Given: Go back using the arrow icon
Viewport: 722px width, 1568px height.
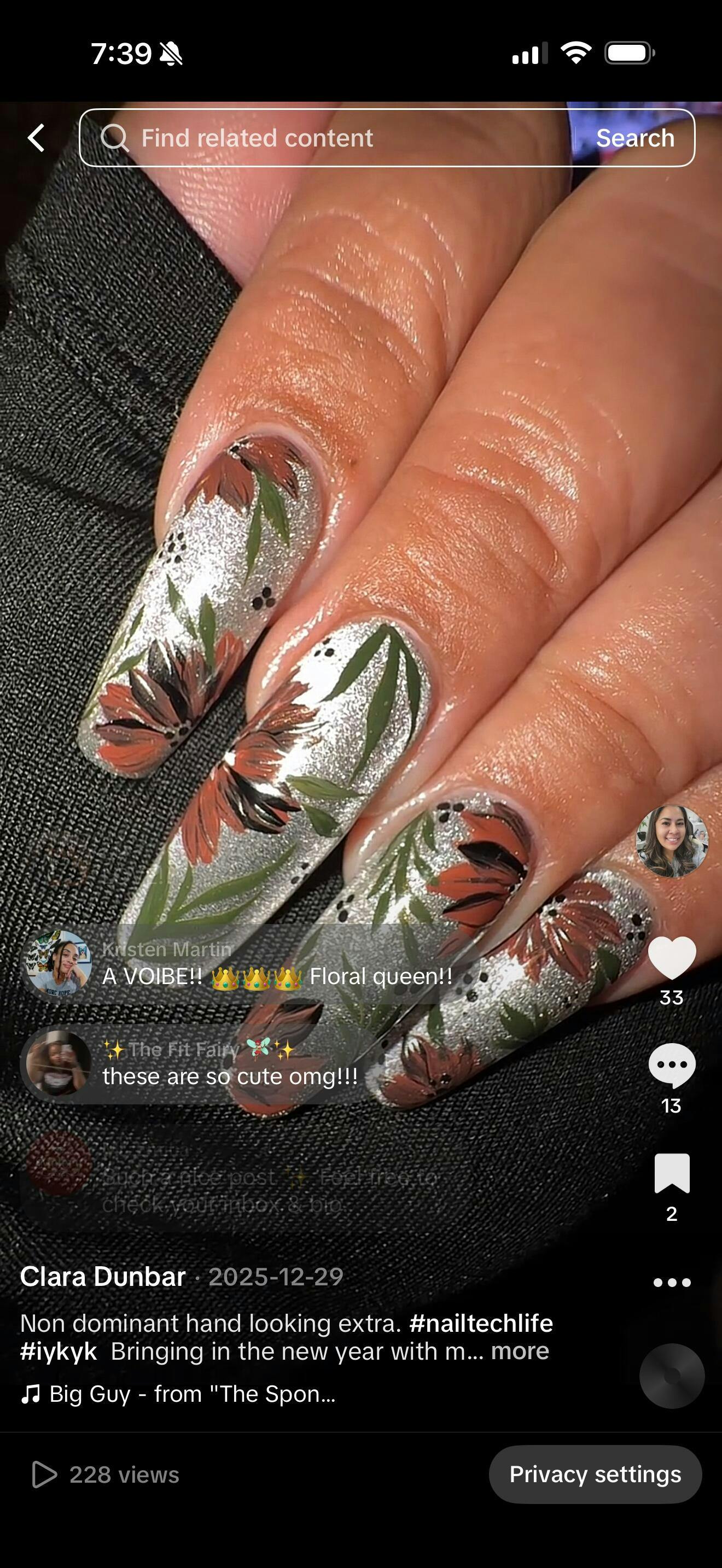Looking at the screenshot, I should point(37,138).
